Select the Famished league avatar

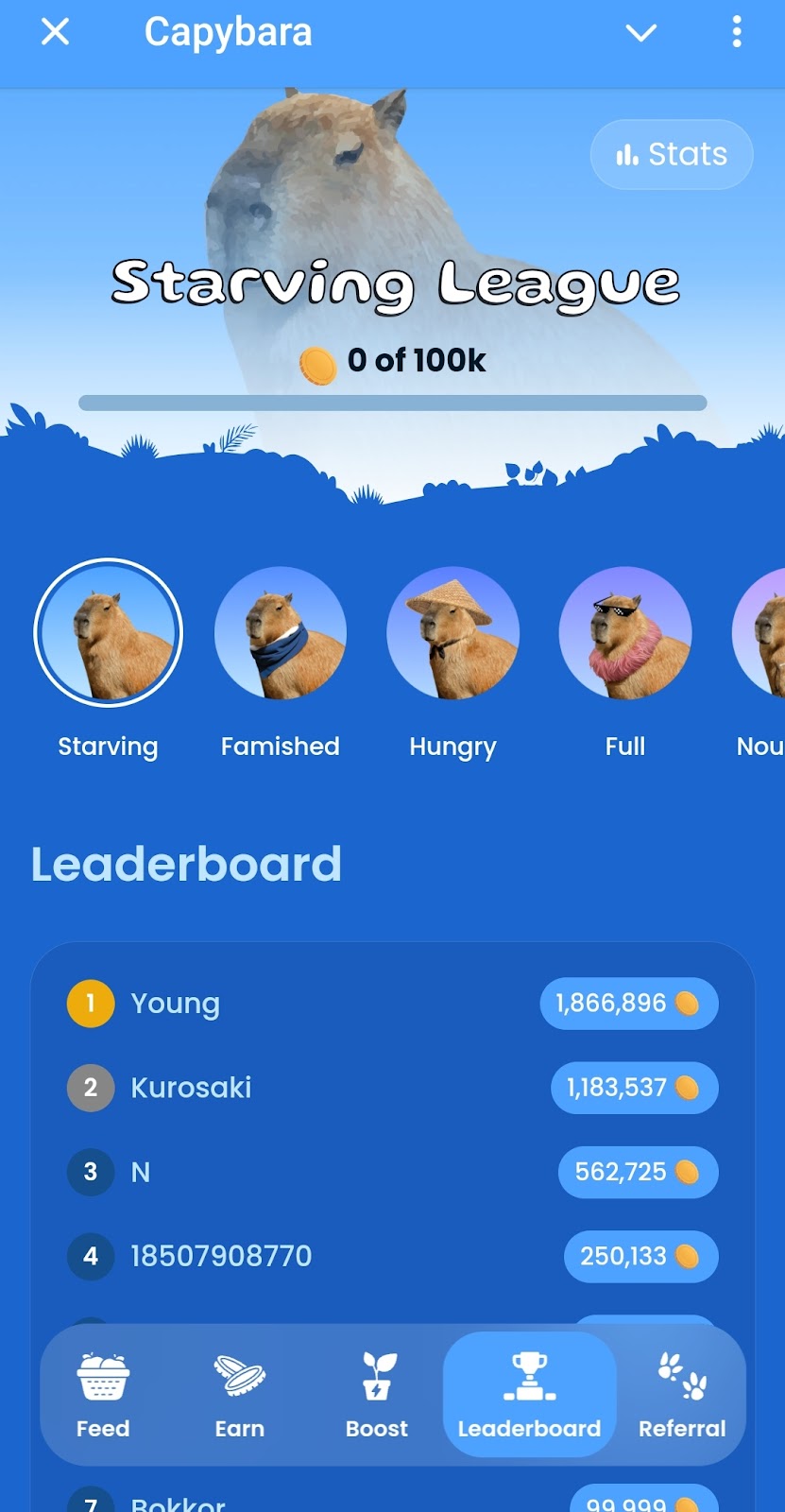coord(281,632)
